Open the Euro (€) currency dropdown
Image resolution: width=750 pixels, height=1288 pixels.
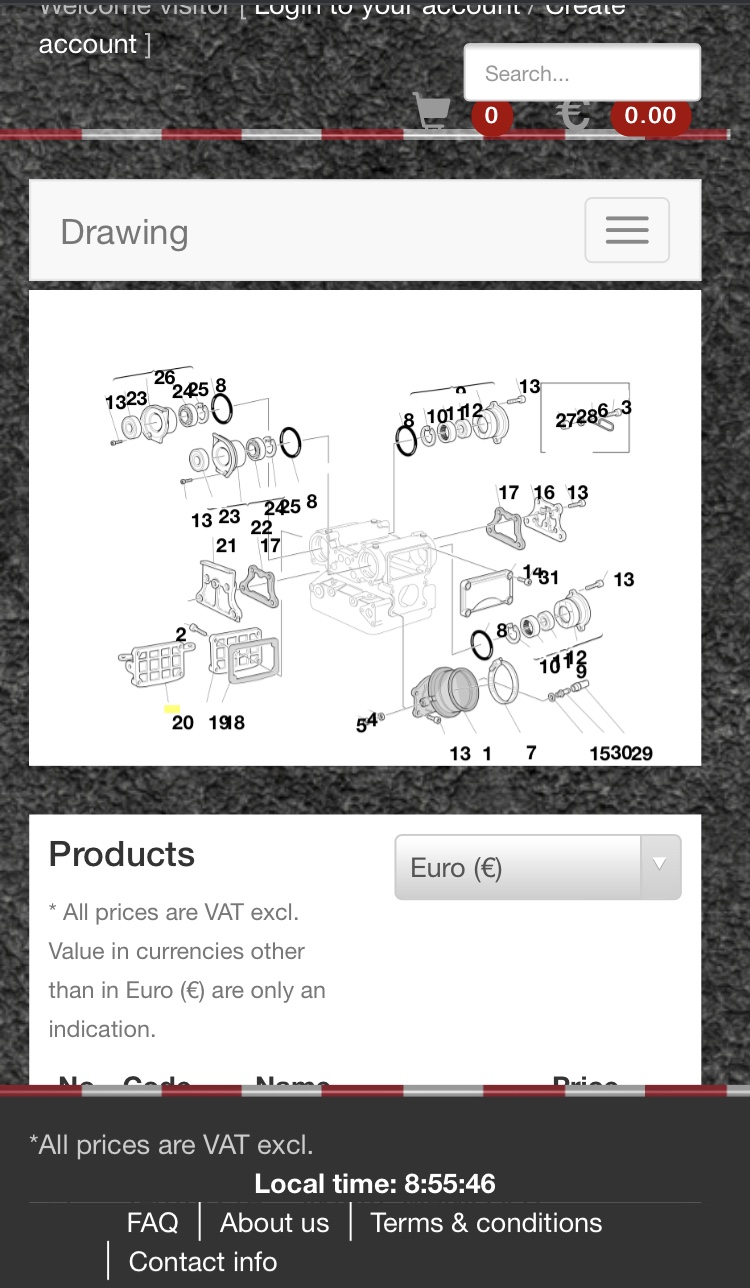(x=537, y=867)
